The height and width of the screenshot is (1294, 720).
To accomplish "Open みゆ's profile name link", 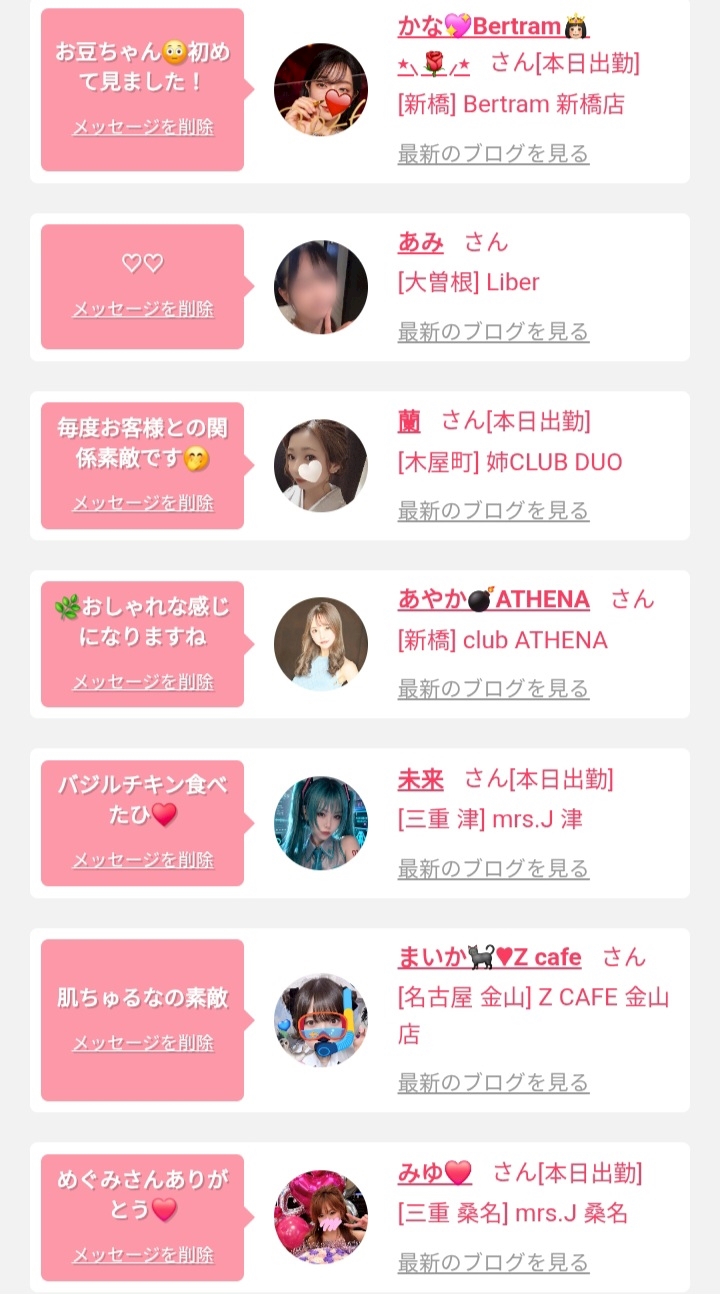I will click(x=434, y=1172).
